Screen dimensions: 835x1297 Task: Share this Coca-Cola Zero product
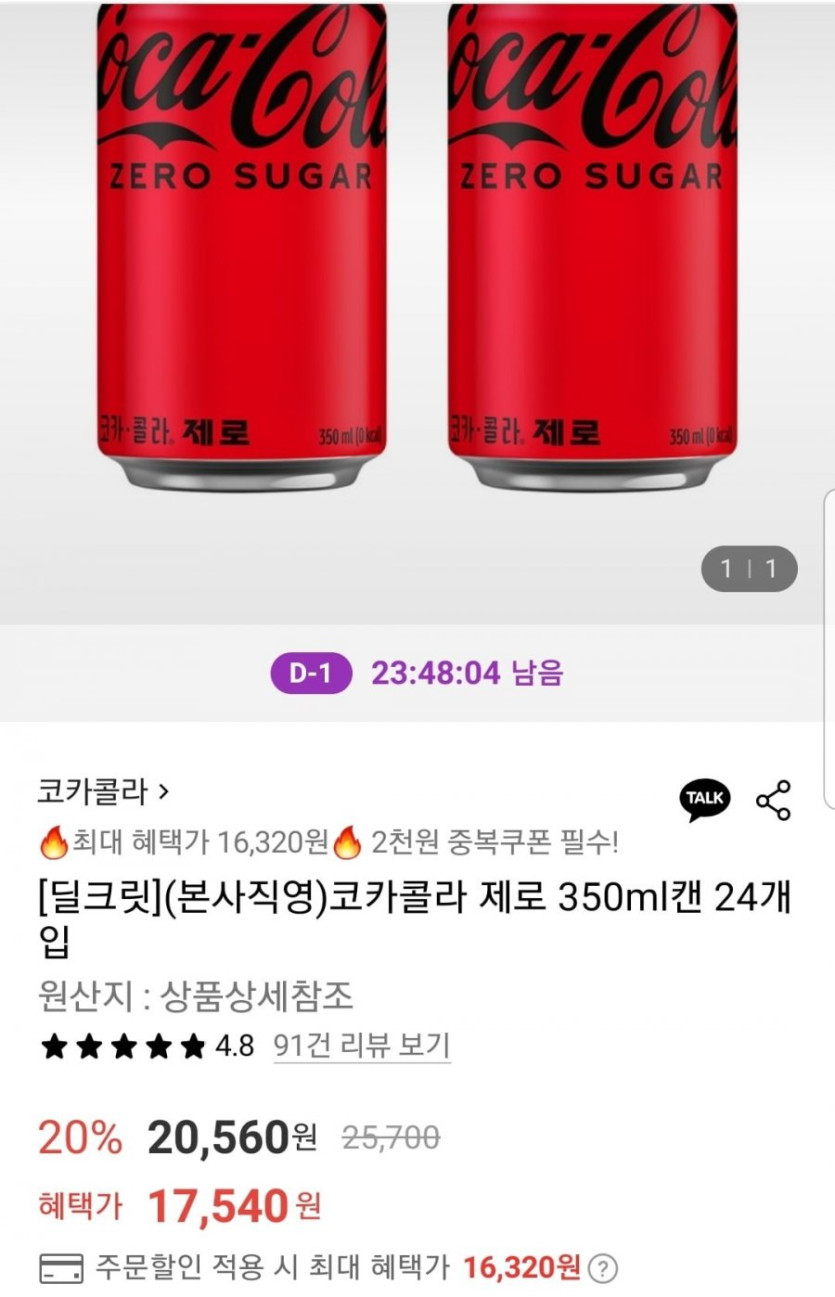[x=773, y=800]
